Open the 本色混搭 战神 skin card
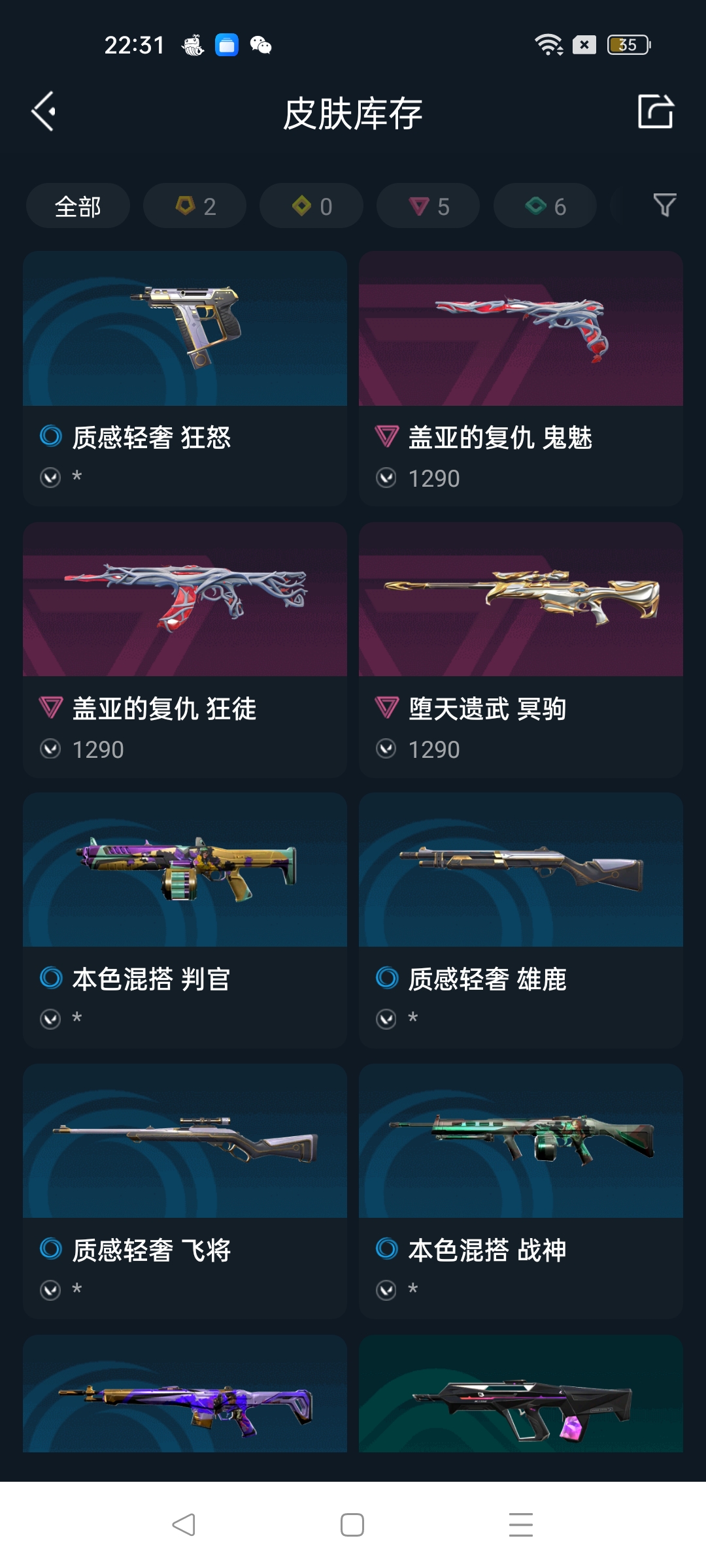 pos(521,1190)
